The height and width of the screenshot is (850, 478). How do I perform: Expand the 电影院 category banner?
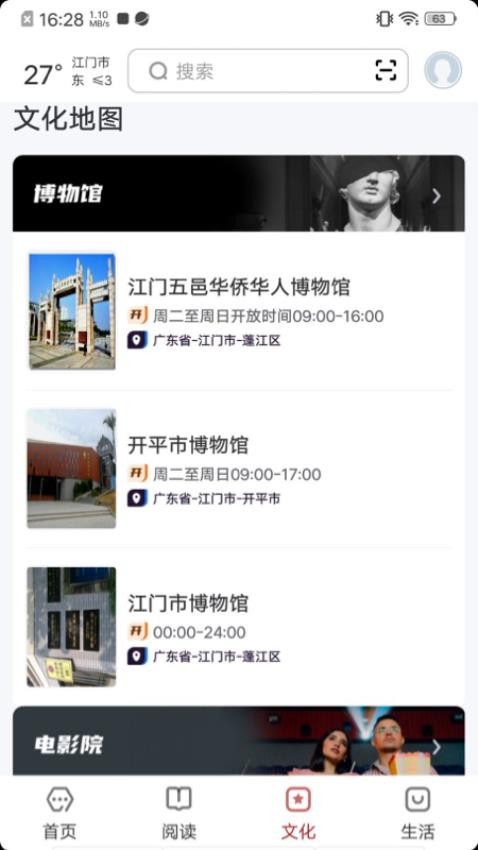(x=238, y=740)
